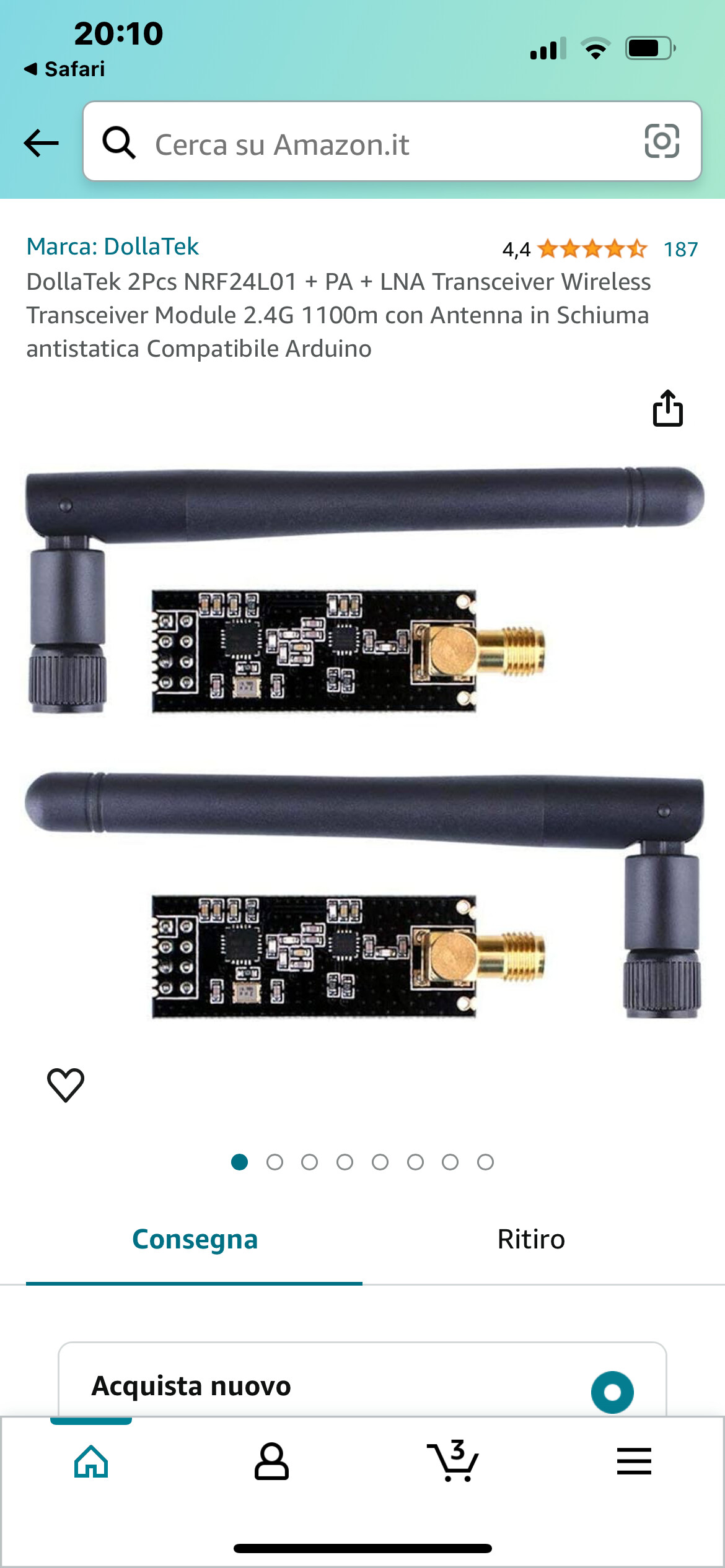Add the product to wishlist heart
Screen dimensions: 725x1568
tap(66, 1084)
